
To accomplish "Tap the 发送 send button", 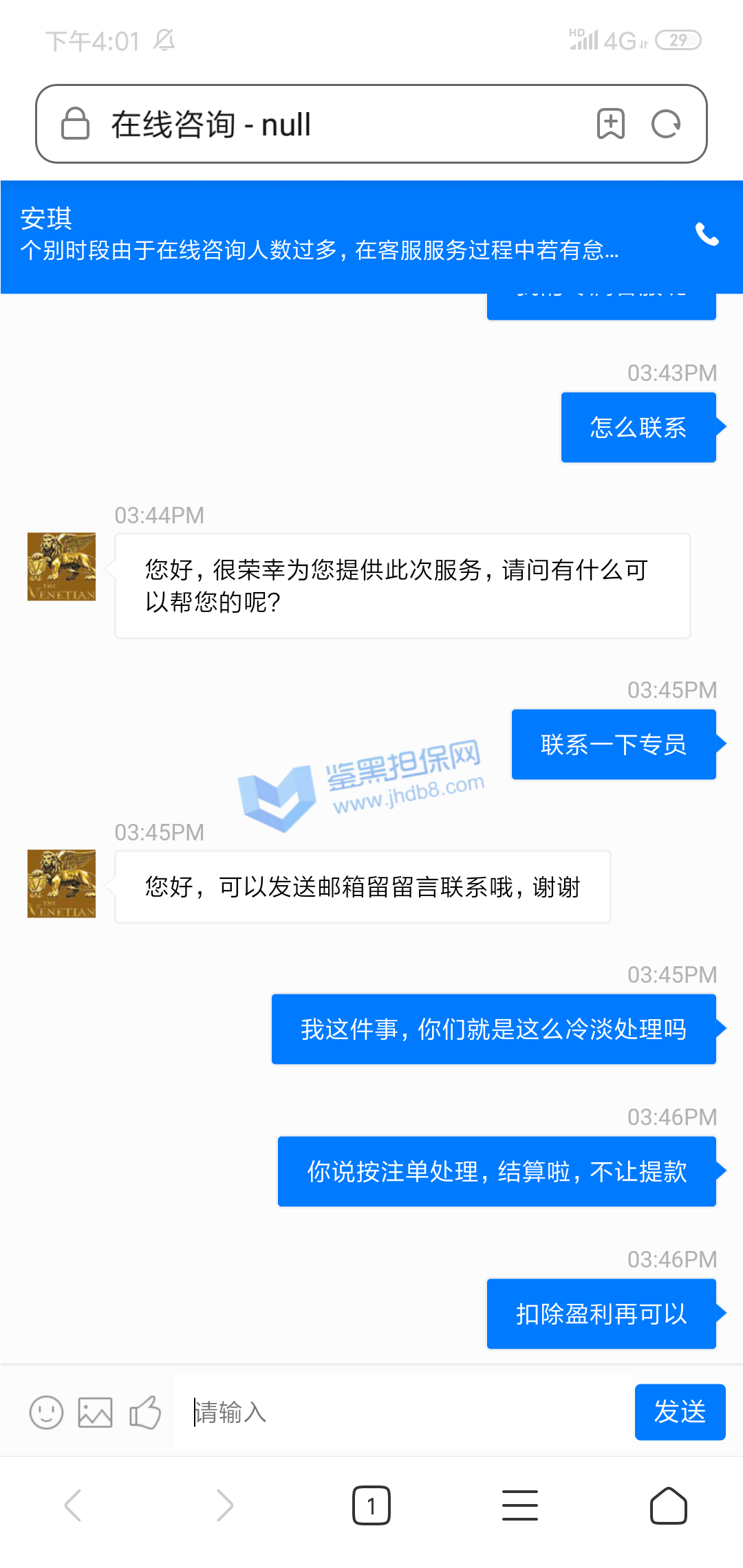I will (680, 1412).
